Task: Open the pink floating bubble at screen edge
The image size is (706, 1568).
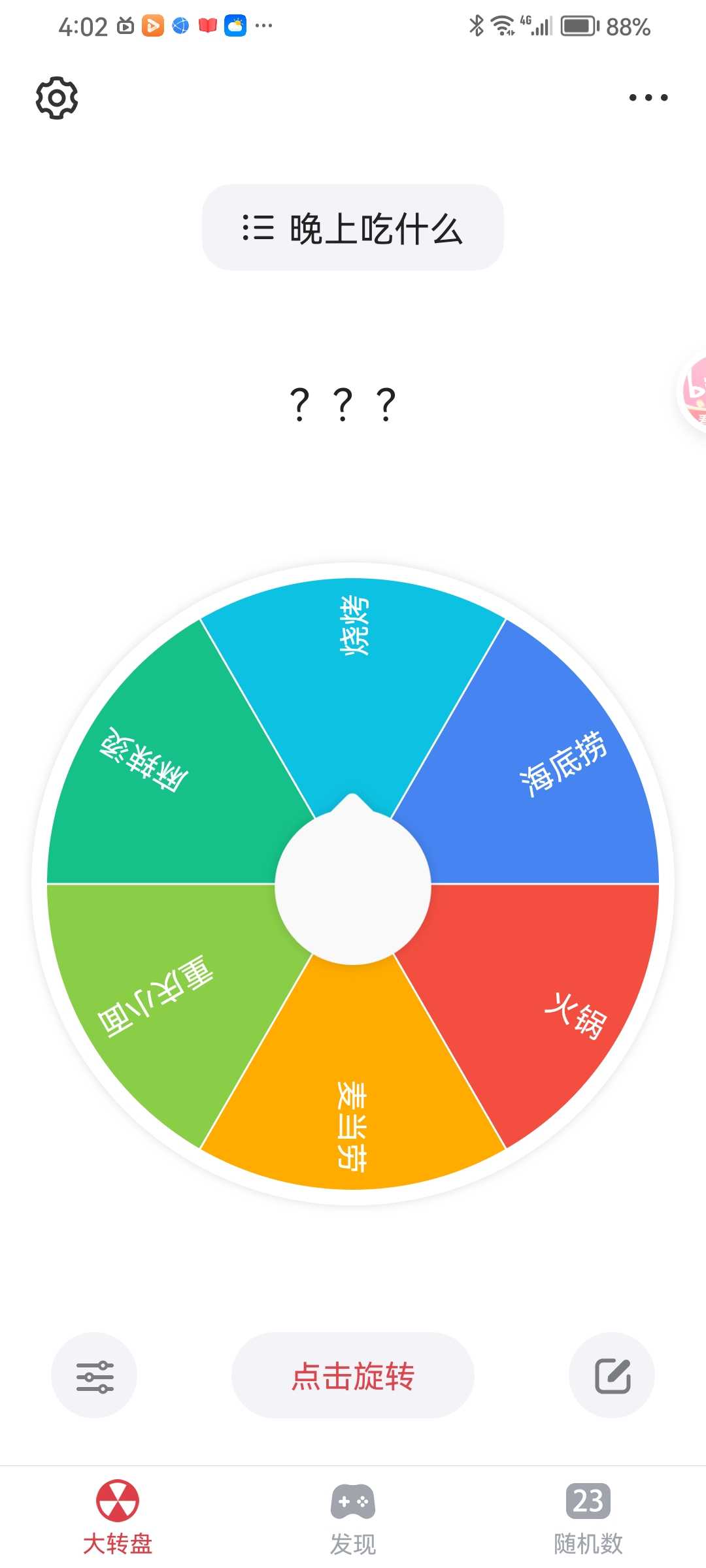Action: click(x=694, y=392)
